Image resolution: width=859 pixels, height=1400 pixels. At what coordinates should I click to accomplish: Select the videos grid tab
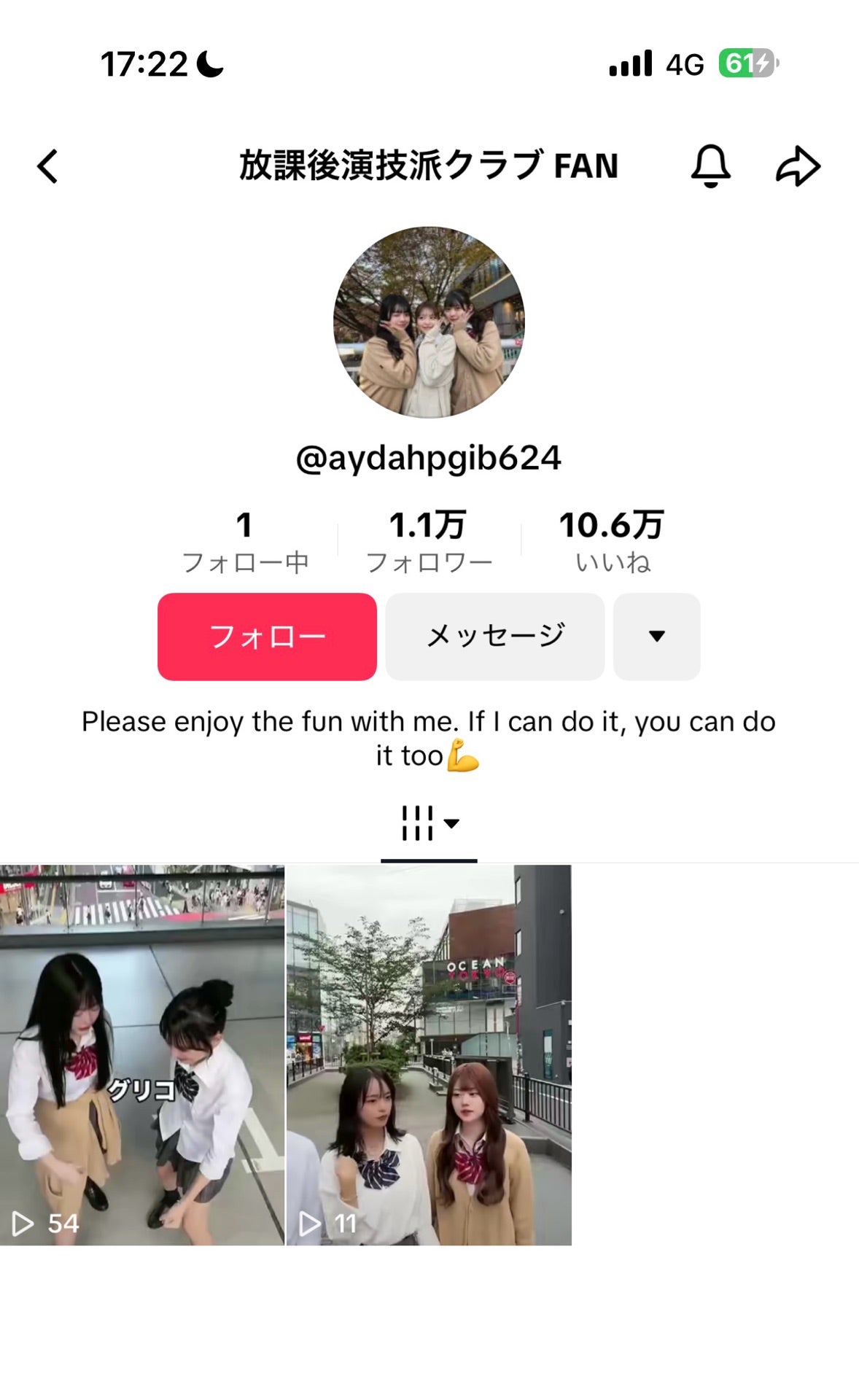coord(429,824)
